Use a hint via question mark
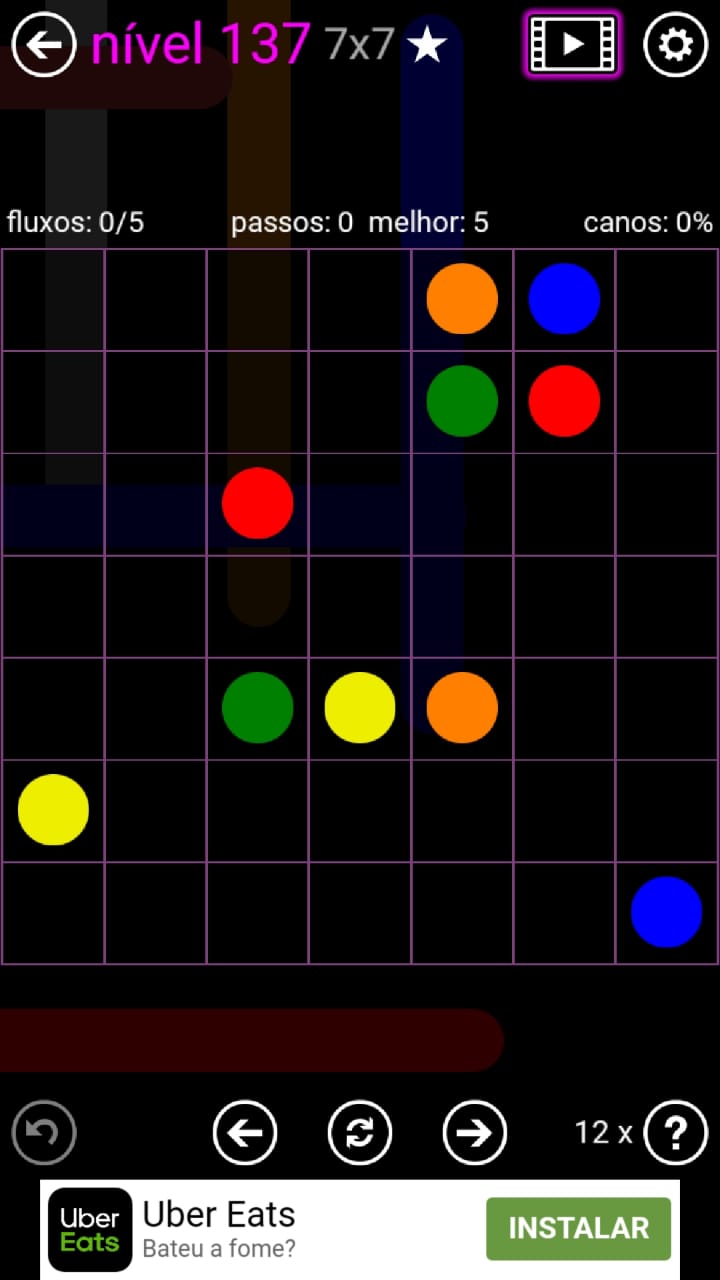Screen dimensions: 720x1280 [675, 1132]
